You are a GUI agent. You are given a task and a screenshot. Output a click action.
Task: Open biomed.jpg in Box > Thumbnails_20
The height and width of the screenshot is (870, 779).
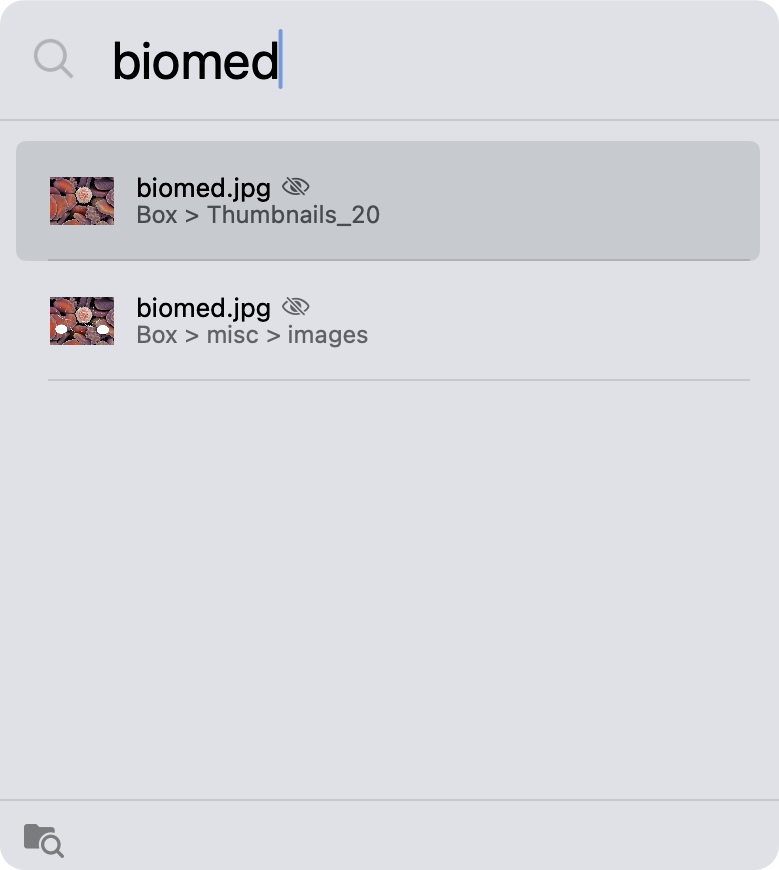[388, 201]
